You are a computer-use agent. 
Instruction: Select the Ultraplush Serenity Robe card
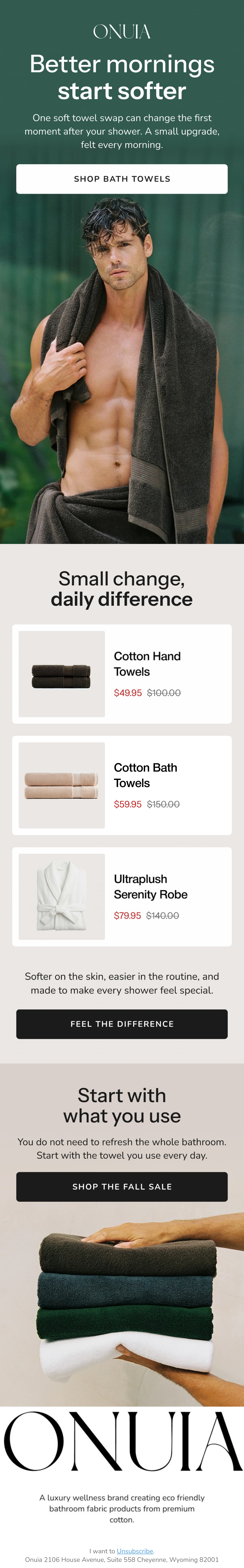tap(122, 897)
